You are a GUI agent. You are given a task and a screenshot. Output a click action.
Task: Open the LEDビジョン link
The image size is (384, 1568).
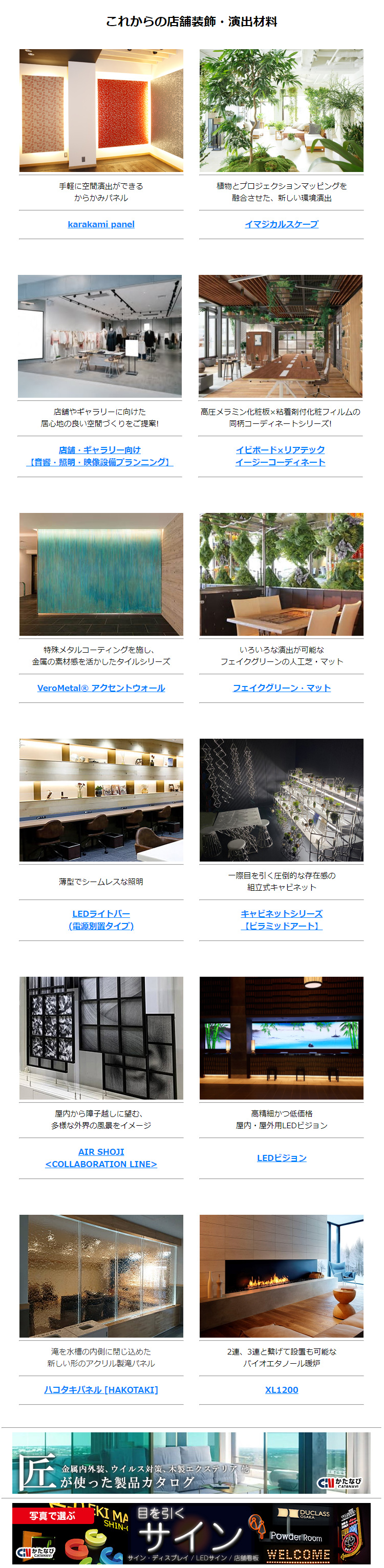pyautogui.click(x=281, y=1157)
